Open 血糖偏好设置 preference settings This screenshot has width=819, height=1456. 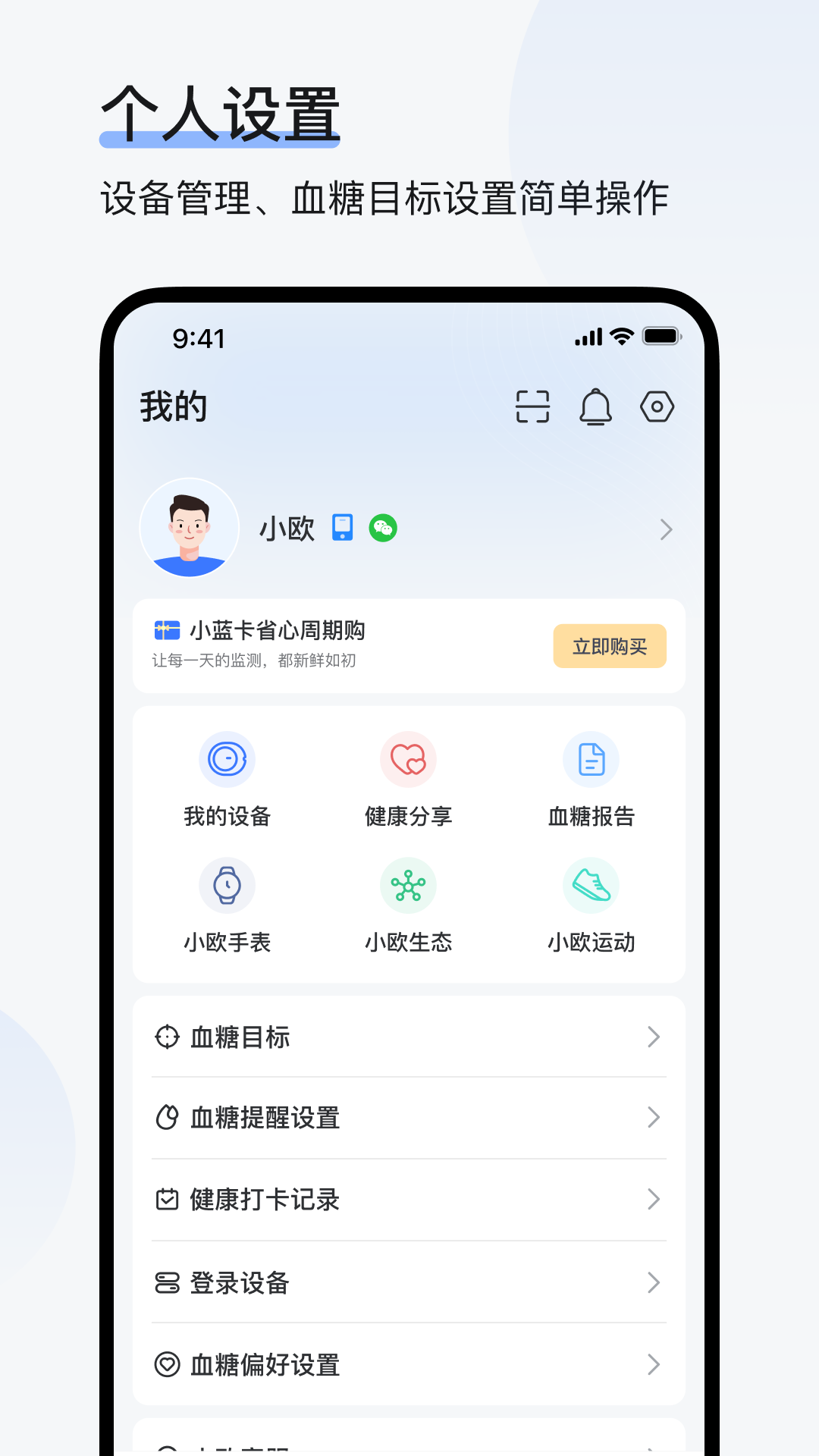[409, 1365]
